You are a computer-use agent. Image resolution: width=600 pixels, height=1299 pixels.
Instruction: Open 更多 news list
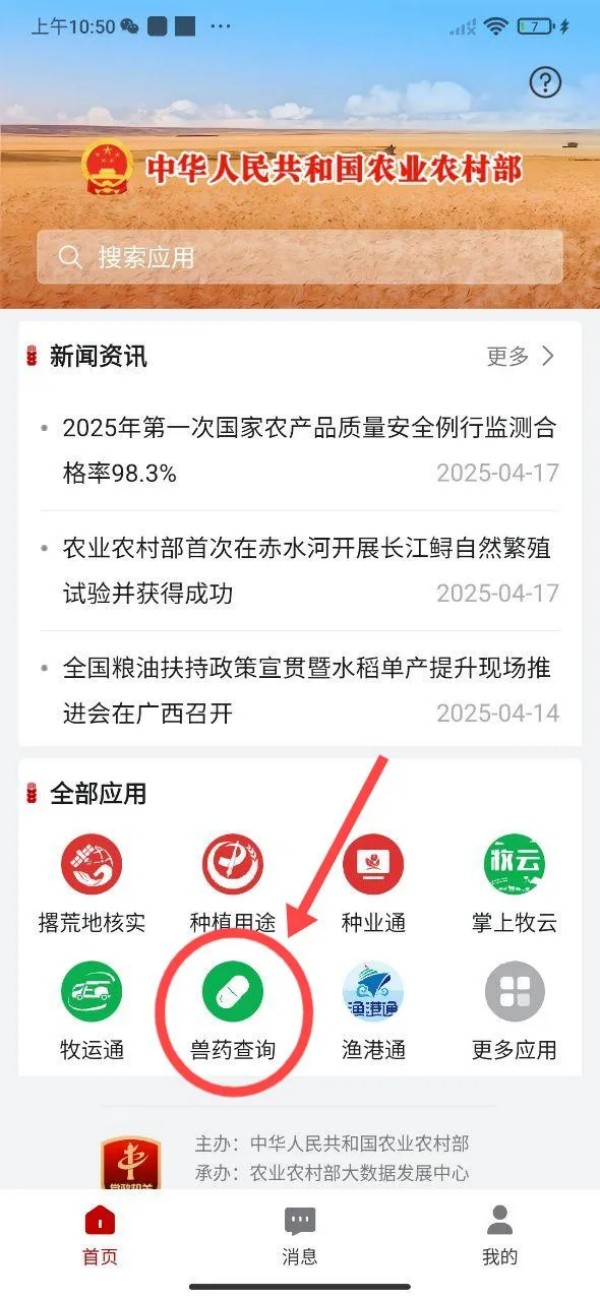520,356
